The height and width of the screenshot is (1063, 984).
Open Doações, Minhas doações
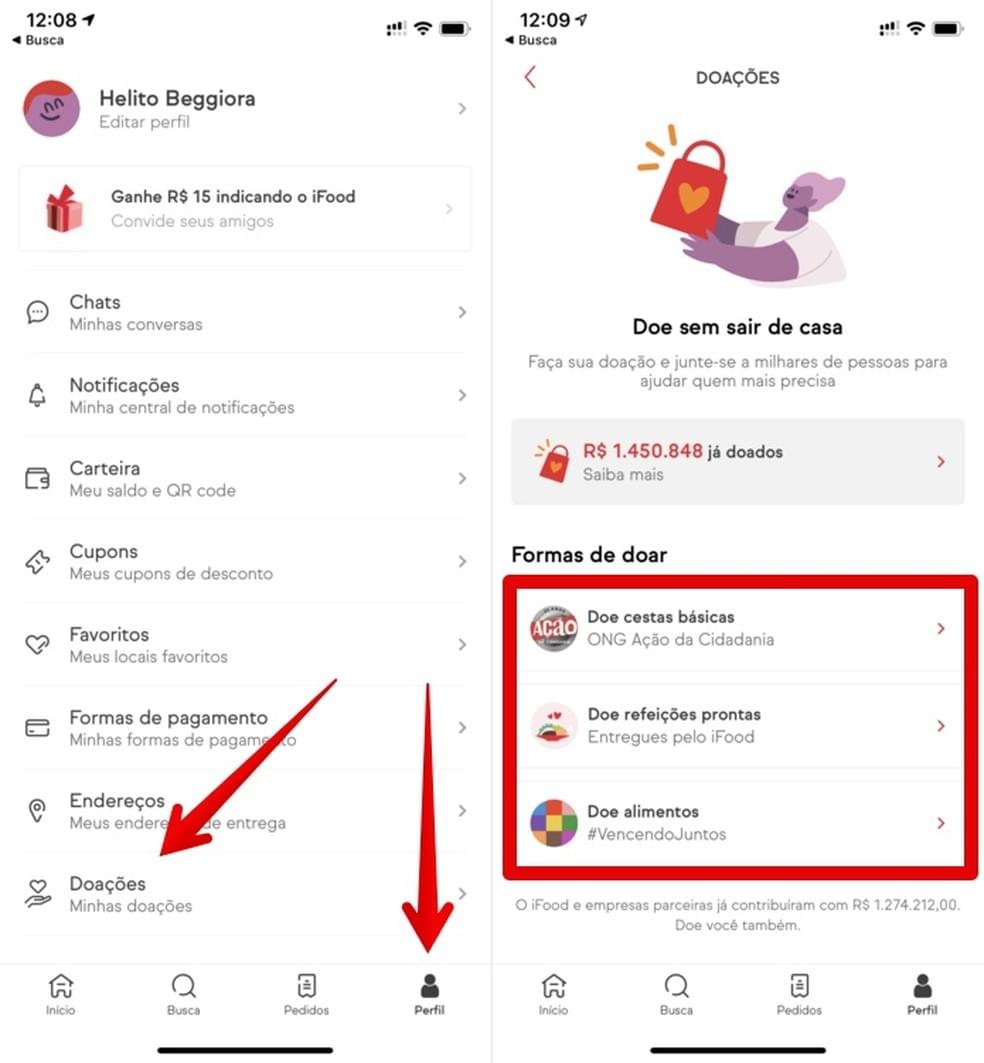coord(245,893)
